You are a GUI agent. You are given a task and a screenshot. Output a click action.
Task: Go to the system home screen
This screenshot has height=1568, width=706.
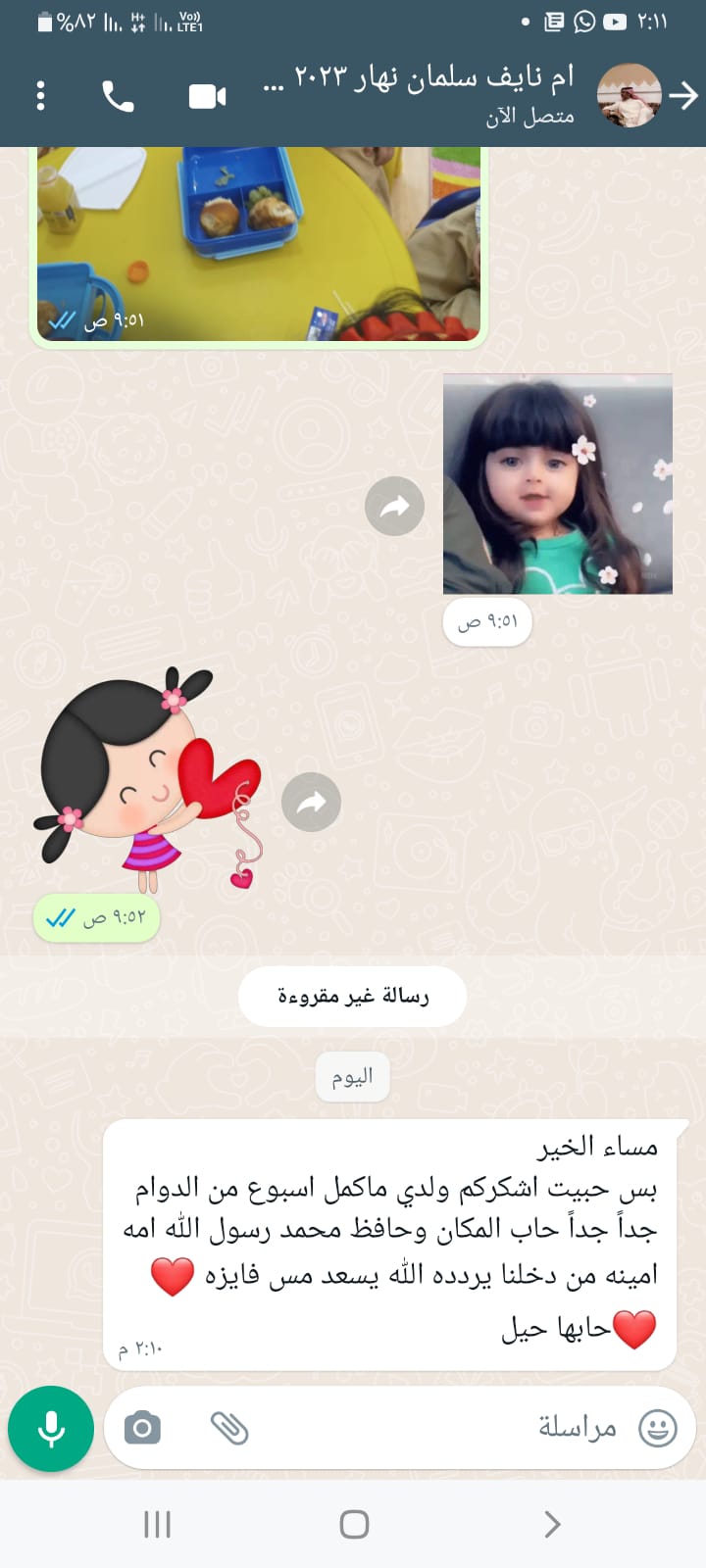[x=353, y=1524]
